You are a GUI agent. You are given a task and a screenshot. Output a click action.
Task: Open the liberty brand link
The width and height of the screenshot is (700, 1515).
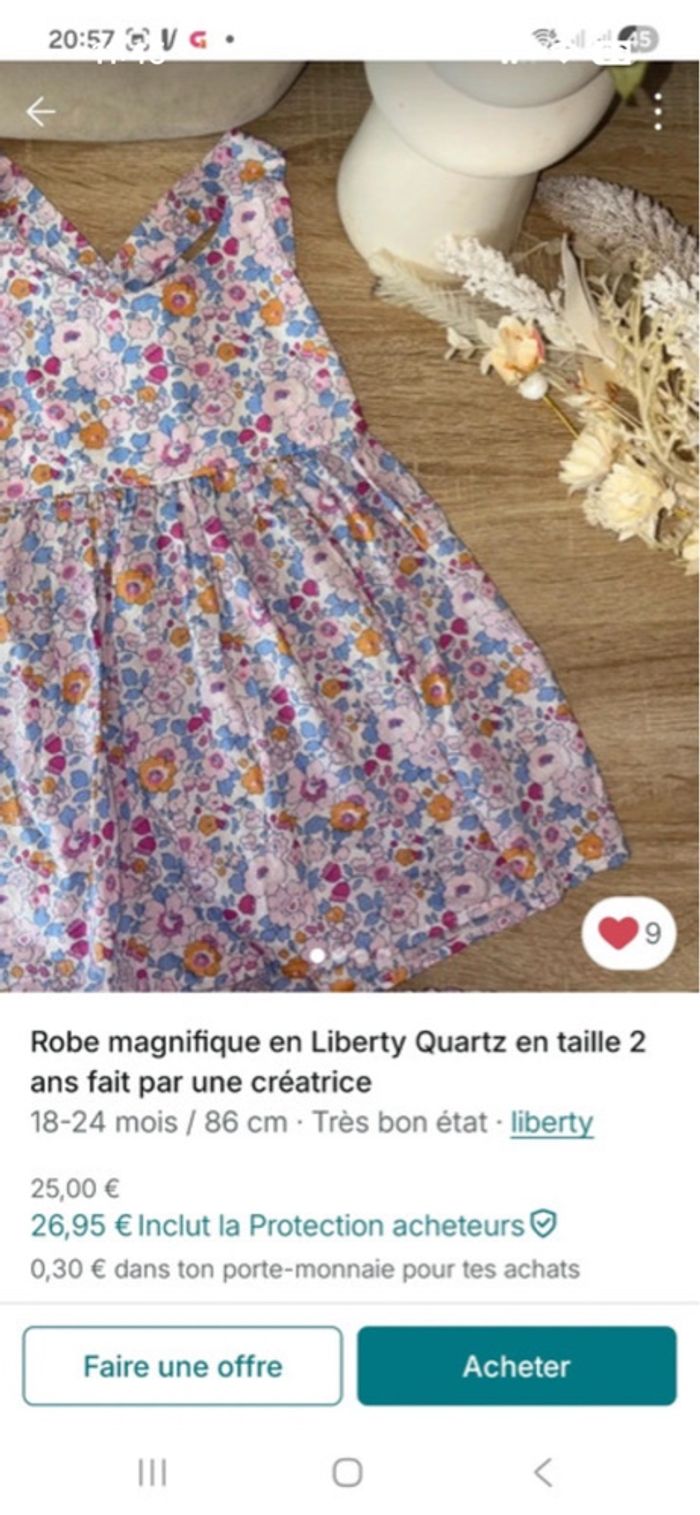(552, 1122)
